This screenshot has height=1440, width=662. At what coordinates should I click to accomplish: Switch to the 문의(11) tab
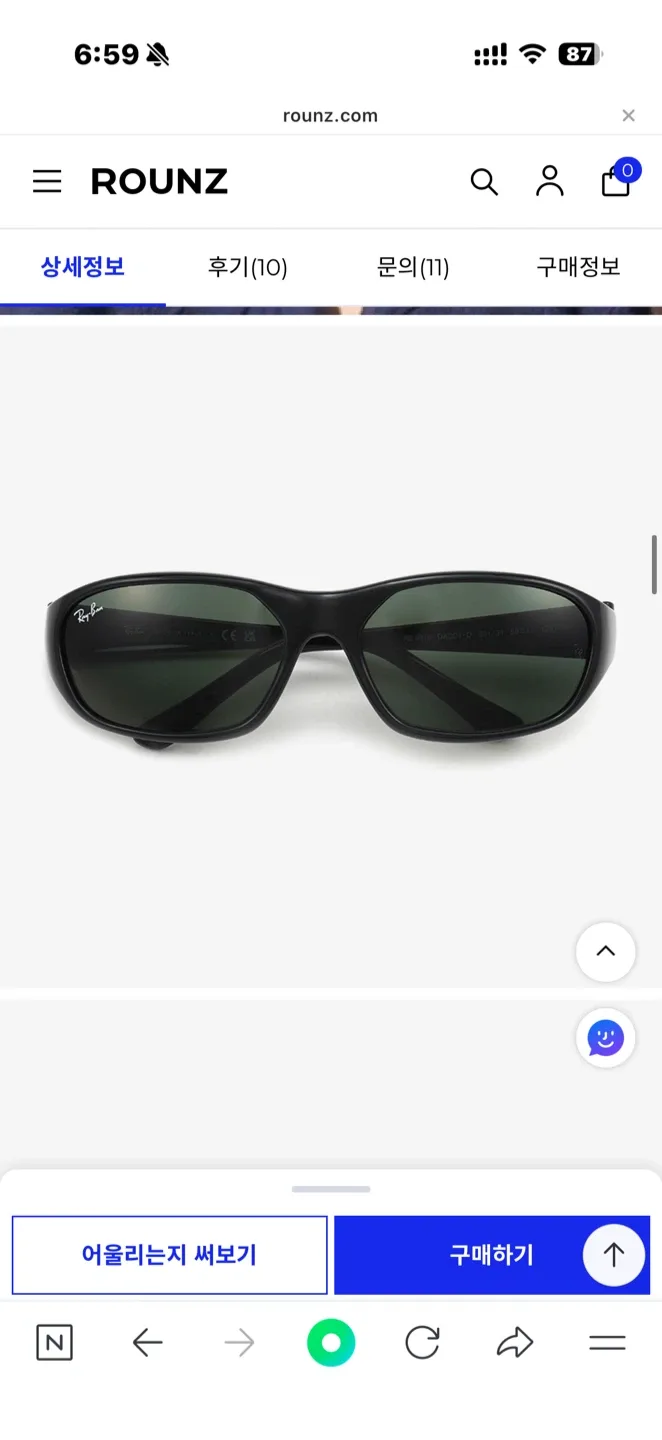[x=413, y=267]
